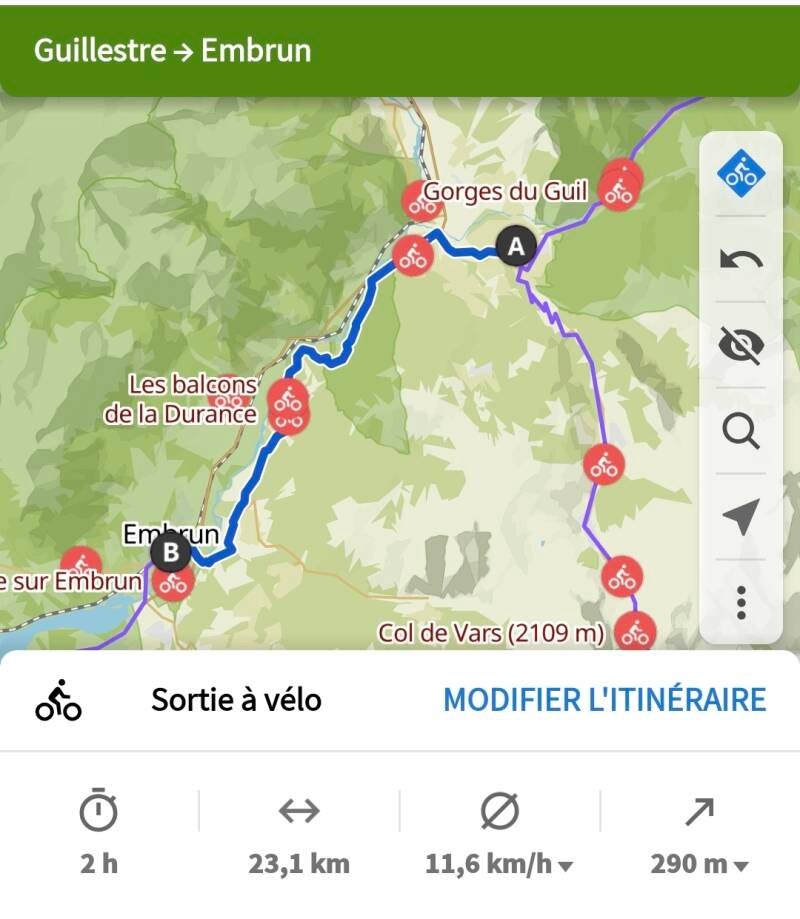Select start waypoint A on the map
800x919 pixels.
pos(516,246)
